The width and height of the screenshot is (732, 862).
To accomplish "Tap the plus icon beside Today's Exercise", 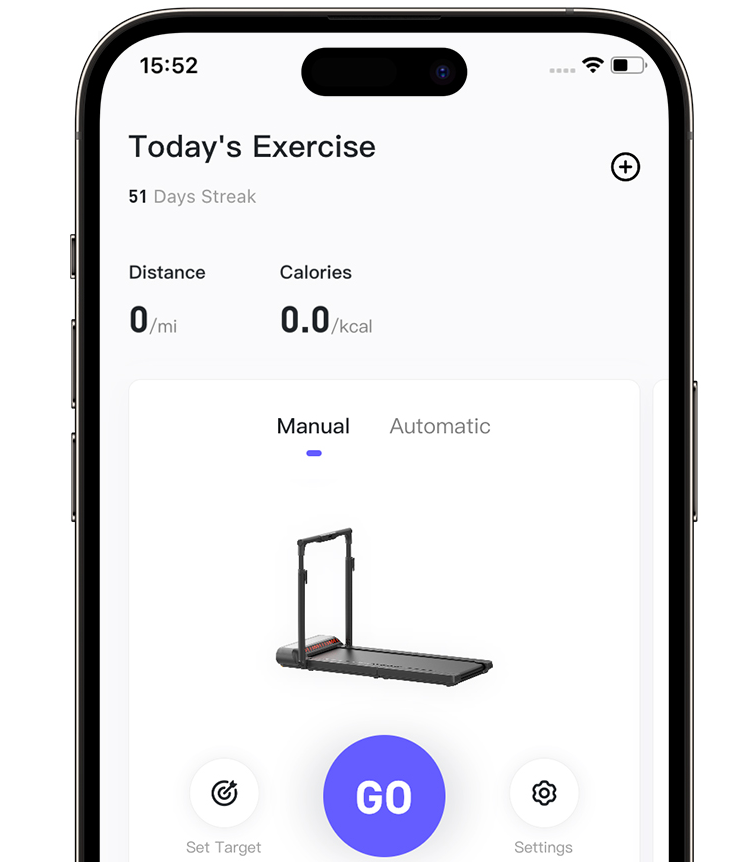I will [x=625, y=167].
